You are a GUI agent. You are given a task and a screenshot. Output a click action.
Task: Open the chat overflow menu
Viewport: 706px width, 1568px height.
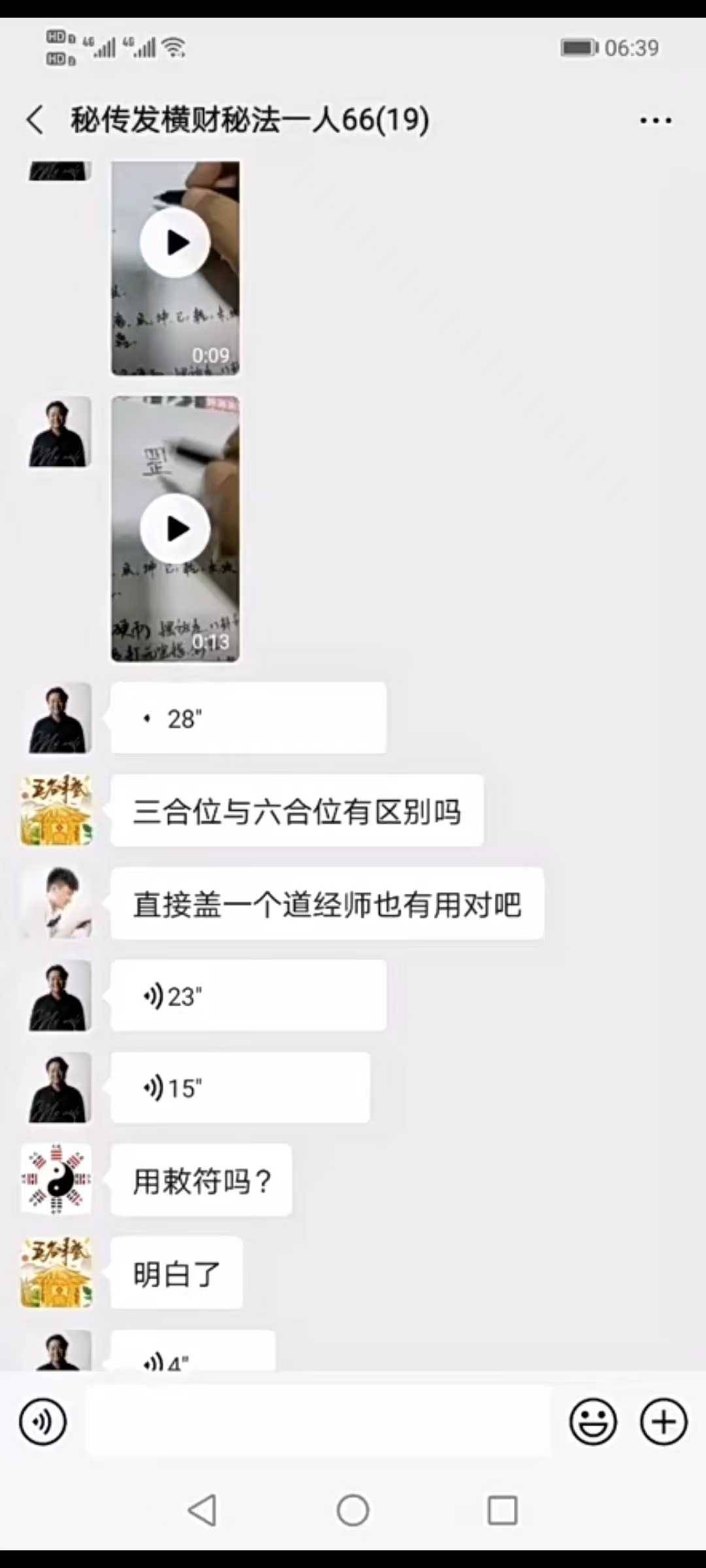655,120
